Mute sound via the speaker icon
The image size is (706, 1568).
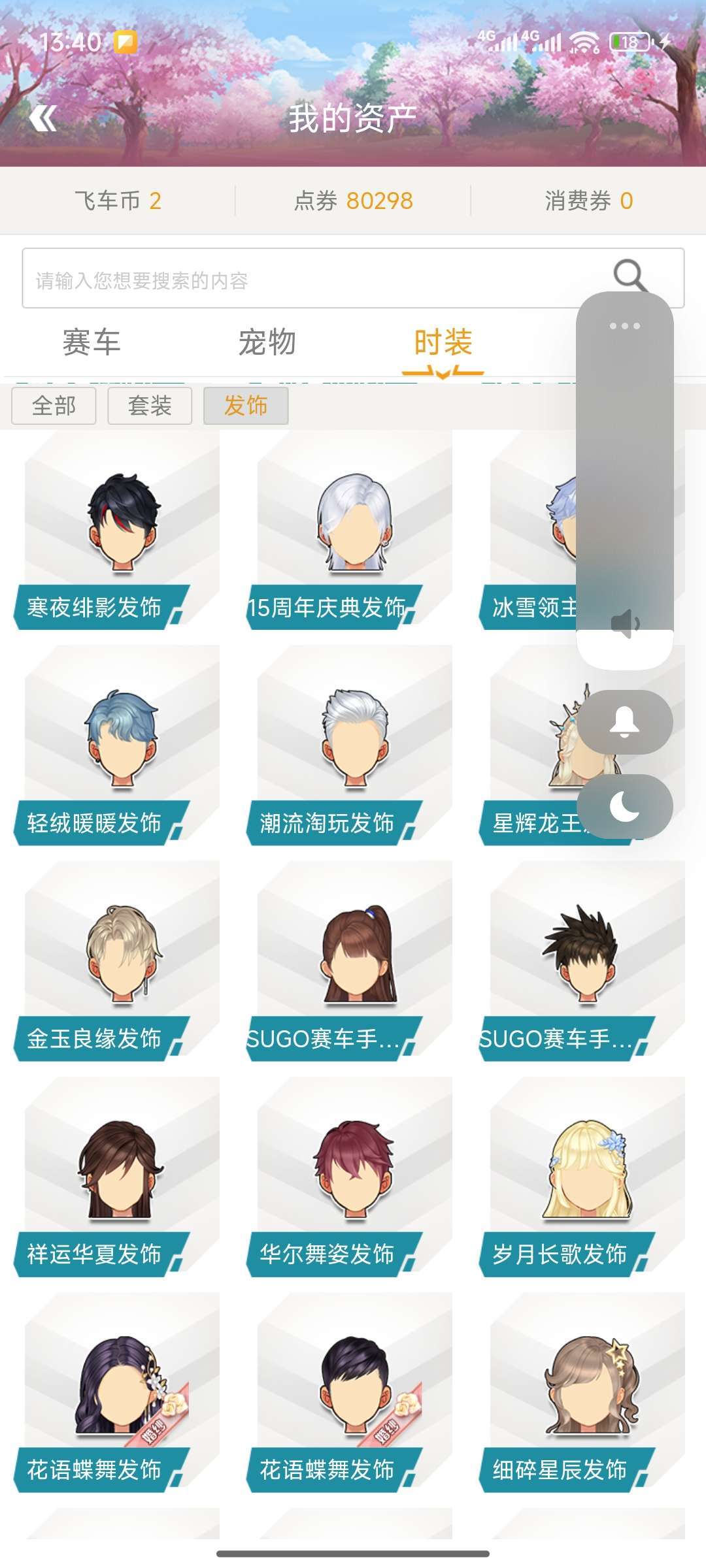[x=625, y=625]
